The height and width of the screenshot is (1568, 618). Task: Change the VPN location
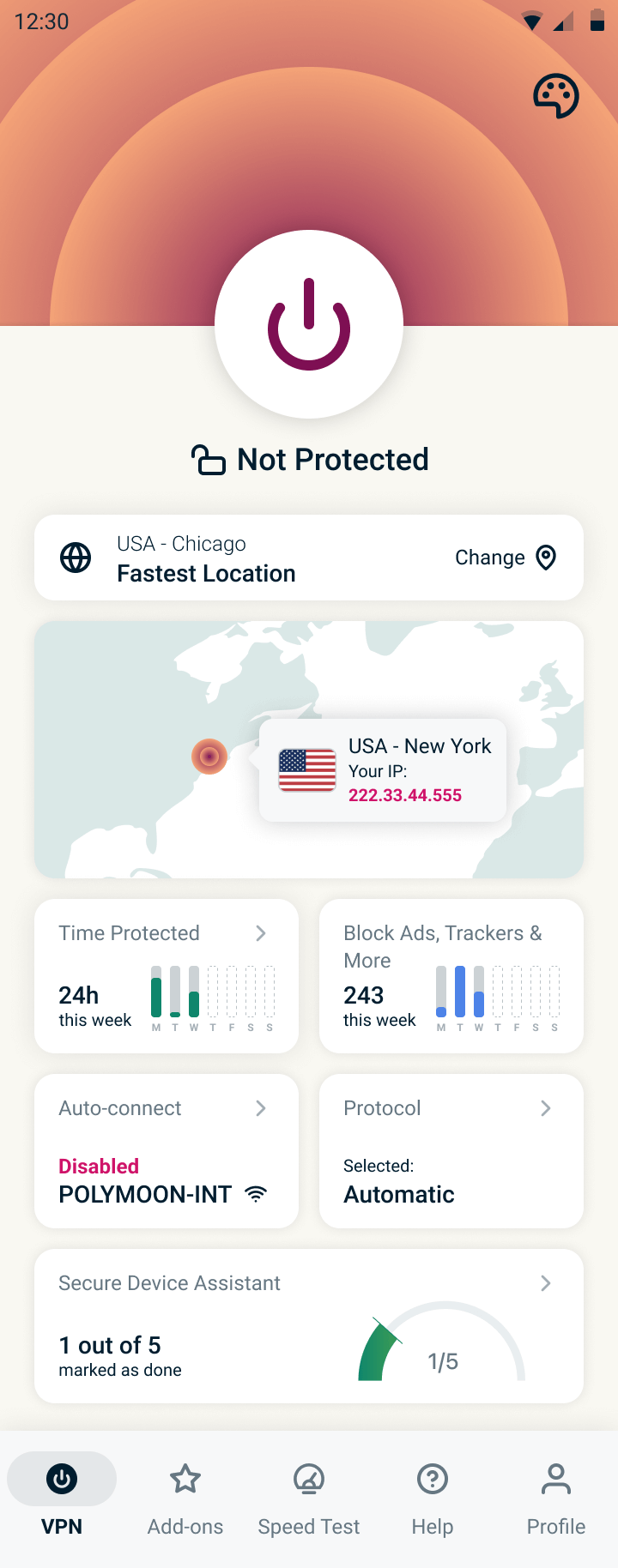pos(506,558)
